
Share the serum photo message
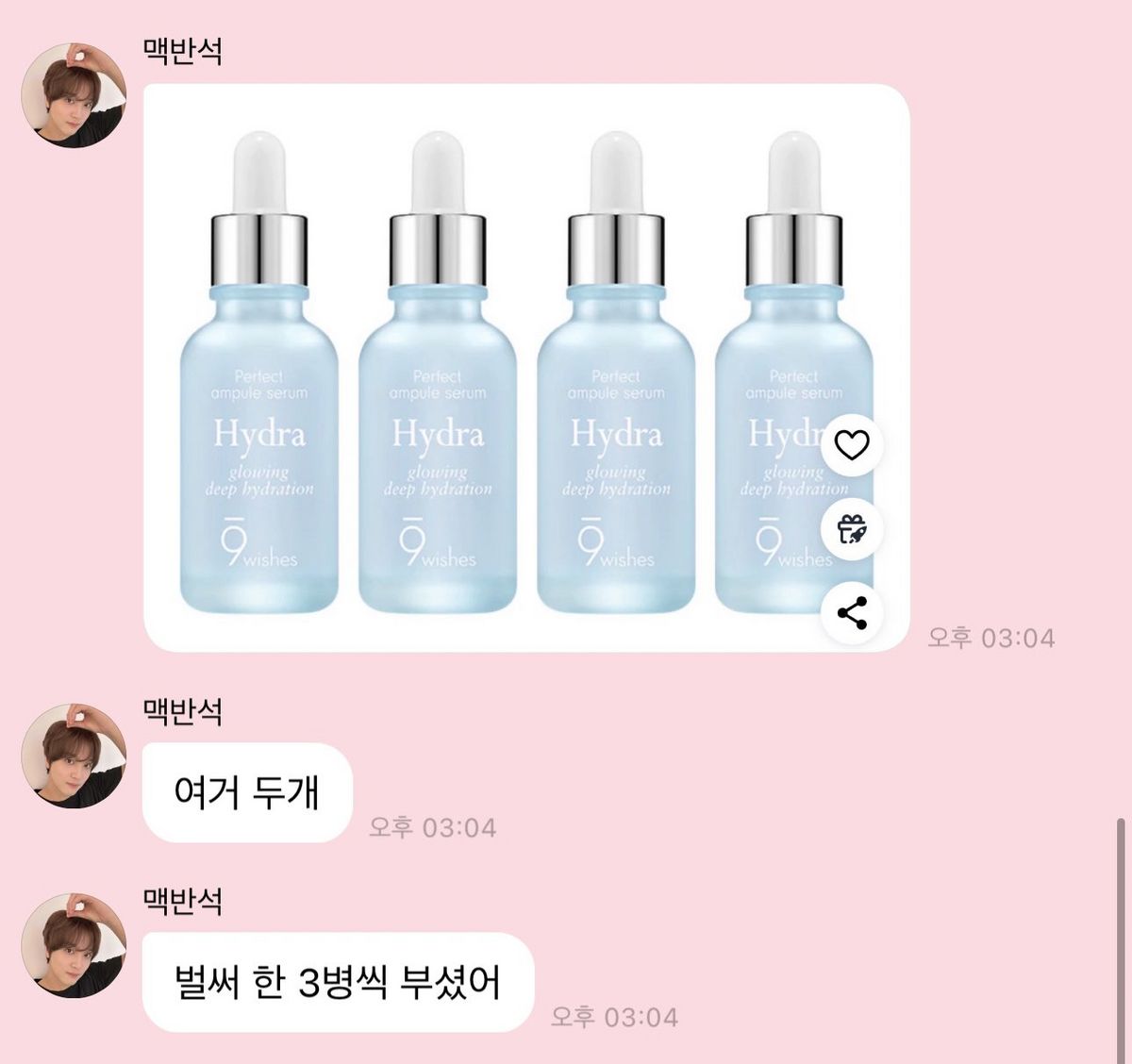tap(852, 613)
